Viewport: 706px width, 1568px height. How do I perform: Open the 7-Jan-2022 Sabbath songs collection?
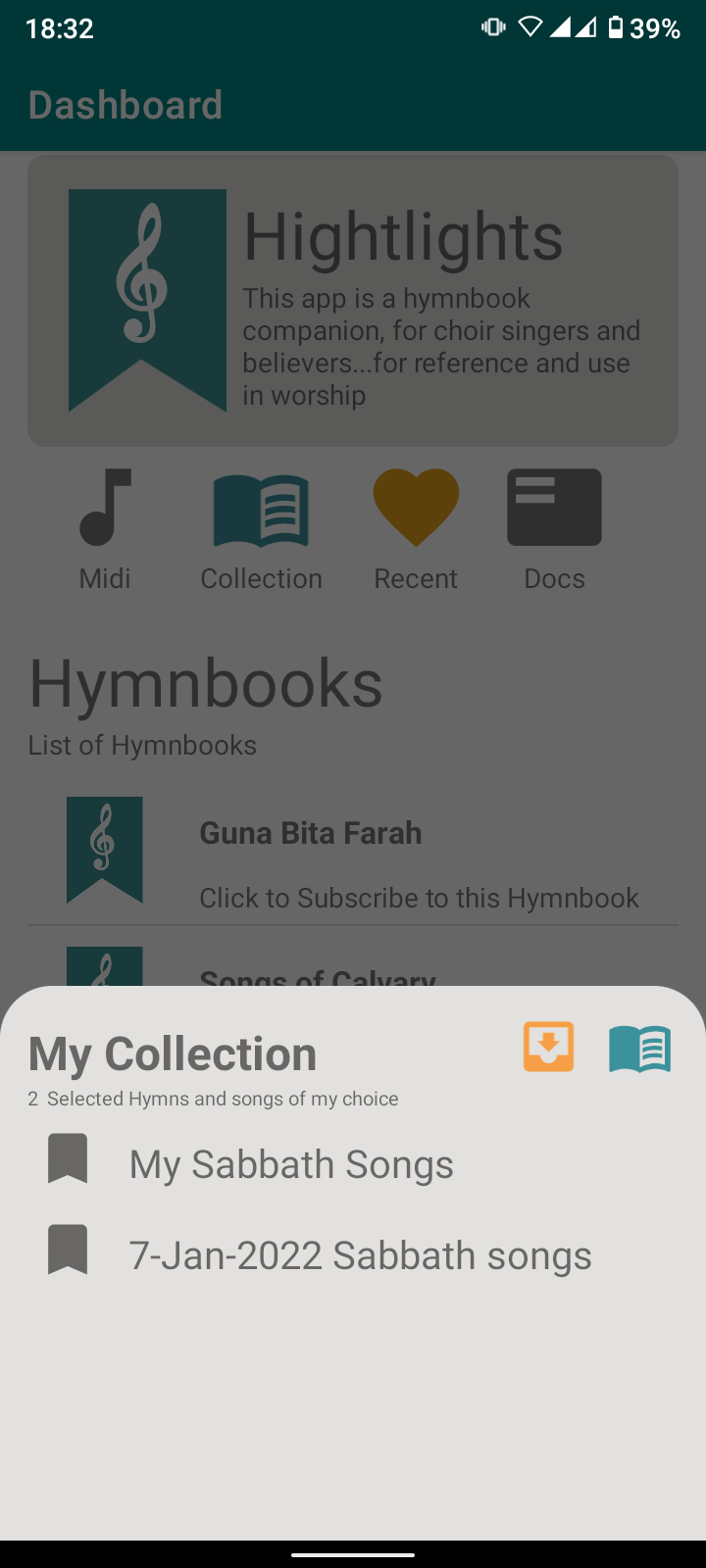point(360,1255)
